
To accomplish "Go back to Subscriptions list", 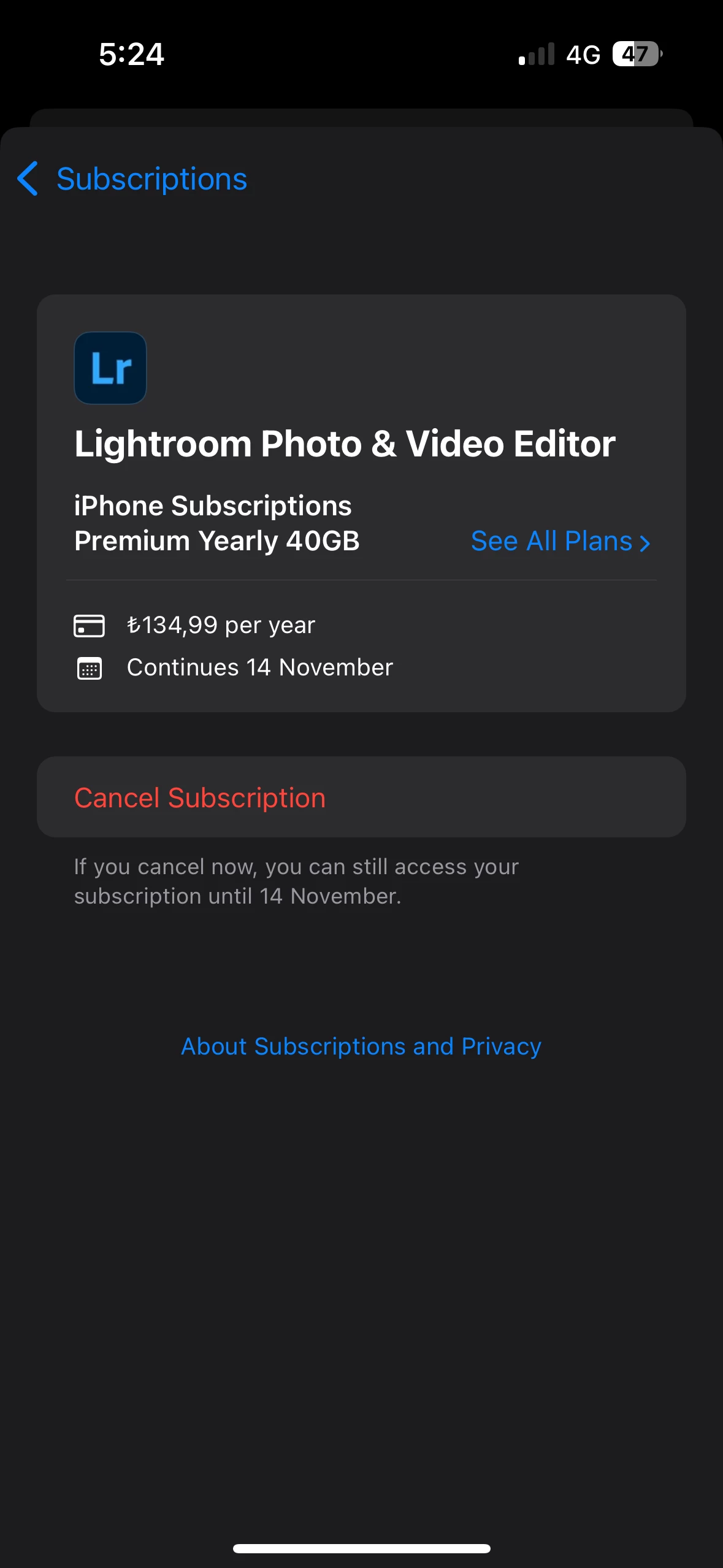I will click(x=132, y=179).
